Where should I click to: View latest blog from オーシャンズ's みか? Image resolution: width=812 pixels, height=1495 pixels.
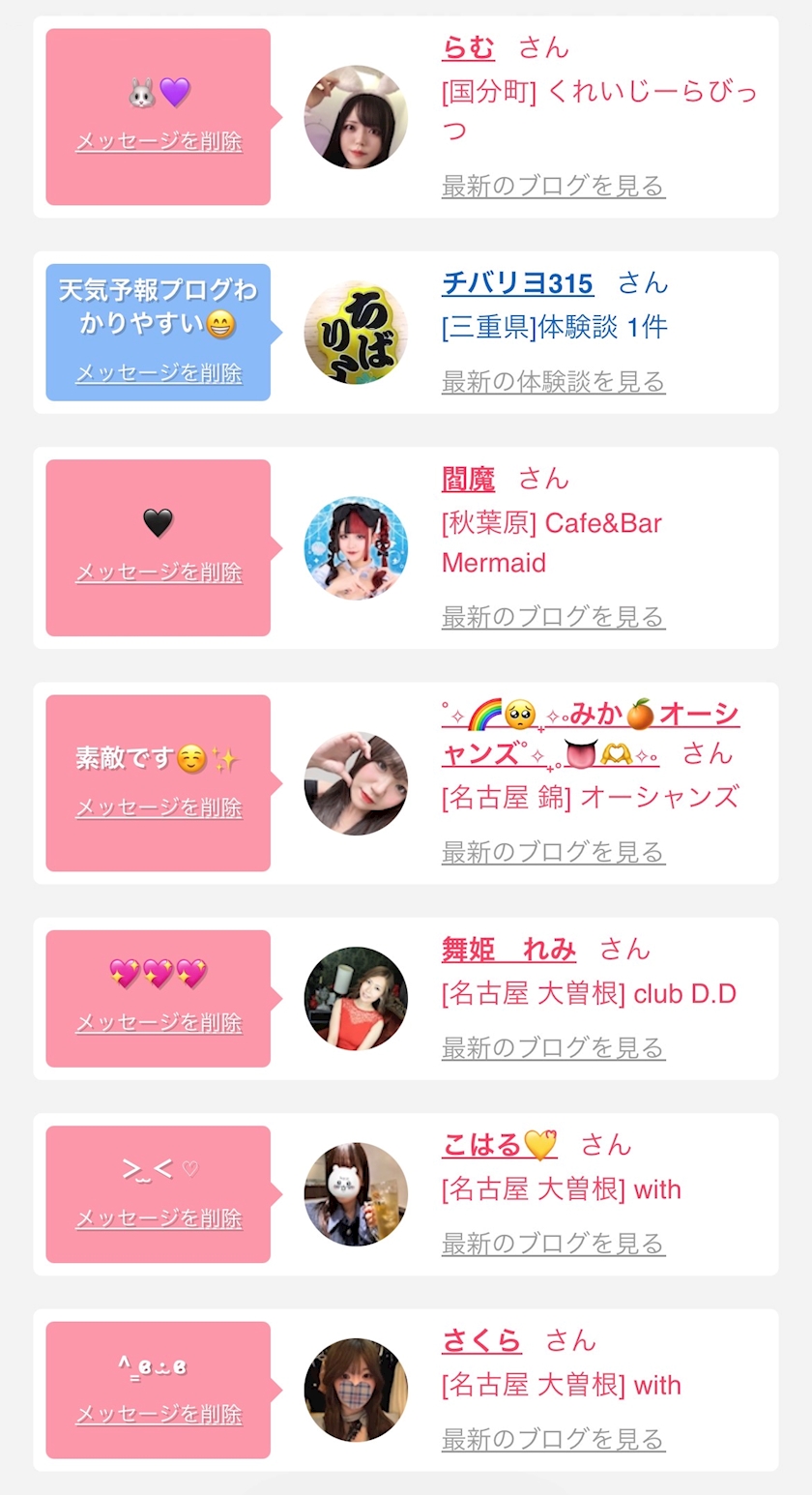tap(553, 851)
